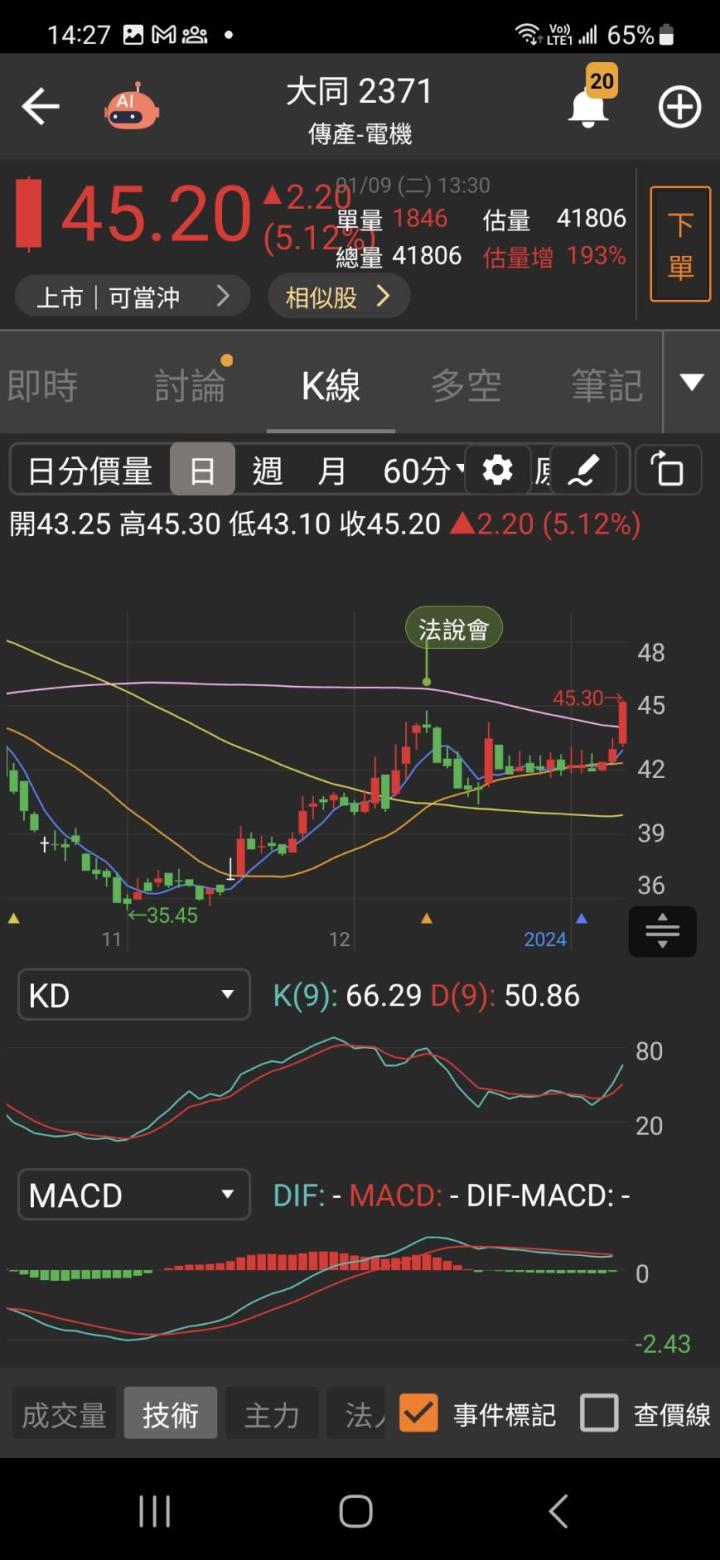Open the notifications bell
The image size is (720, 1560).
coord(588,106)
